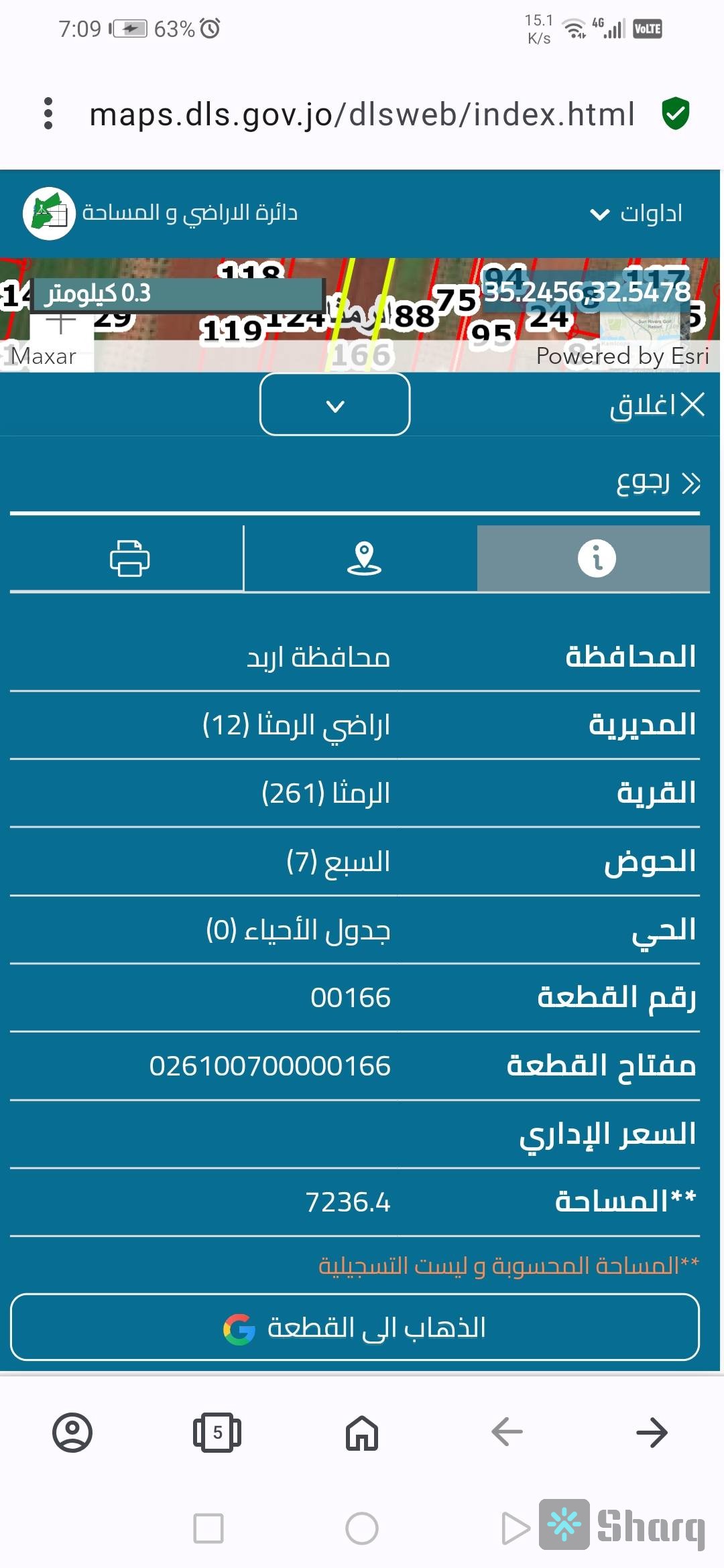
Task: Tap the green shield security icon
Action: point(676,113)
